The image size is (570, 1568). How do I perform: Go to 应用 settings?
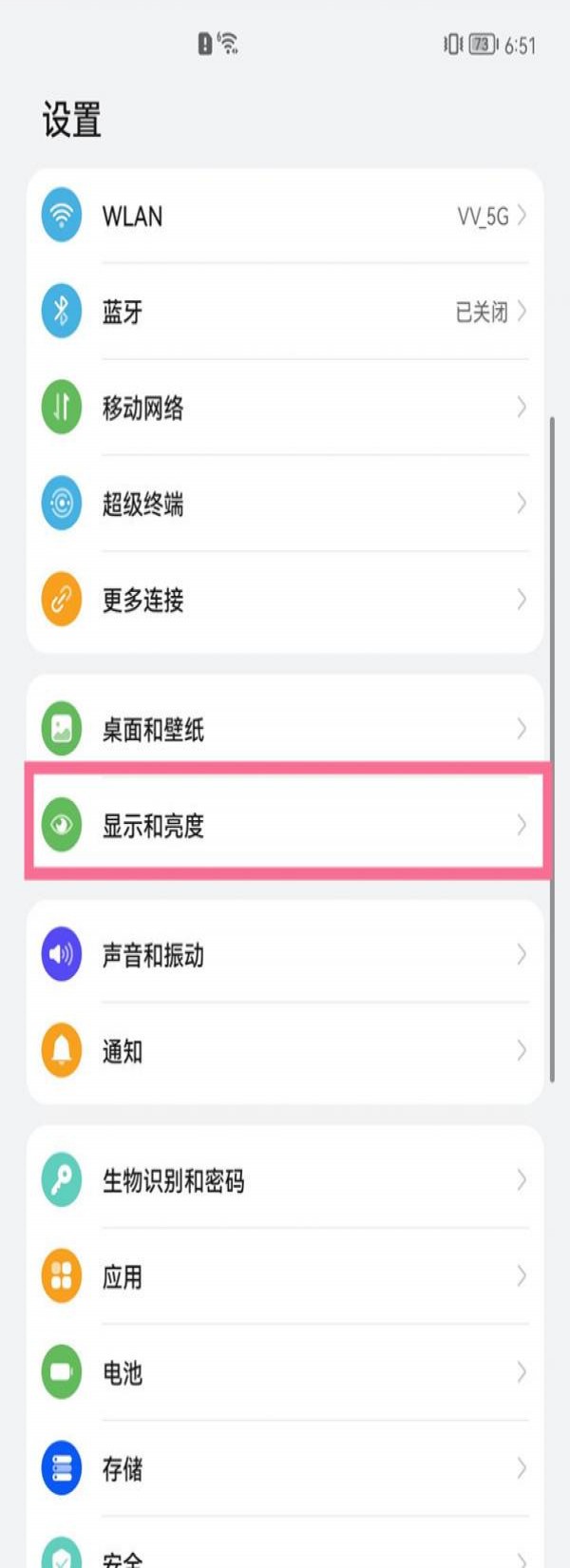click(x=285, y=1276)
